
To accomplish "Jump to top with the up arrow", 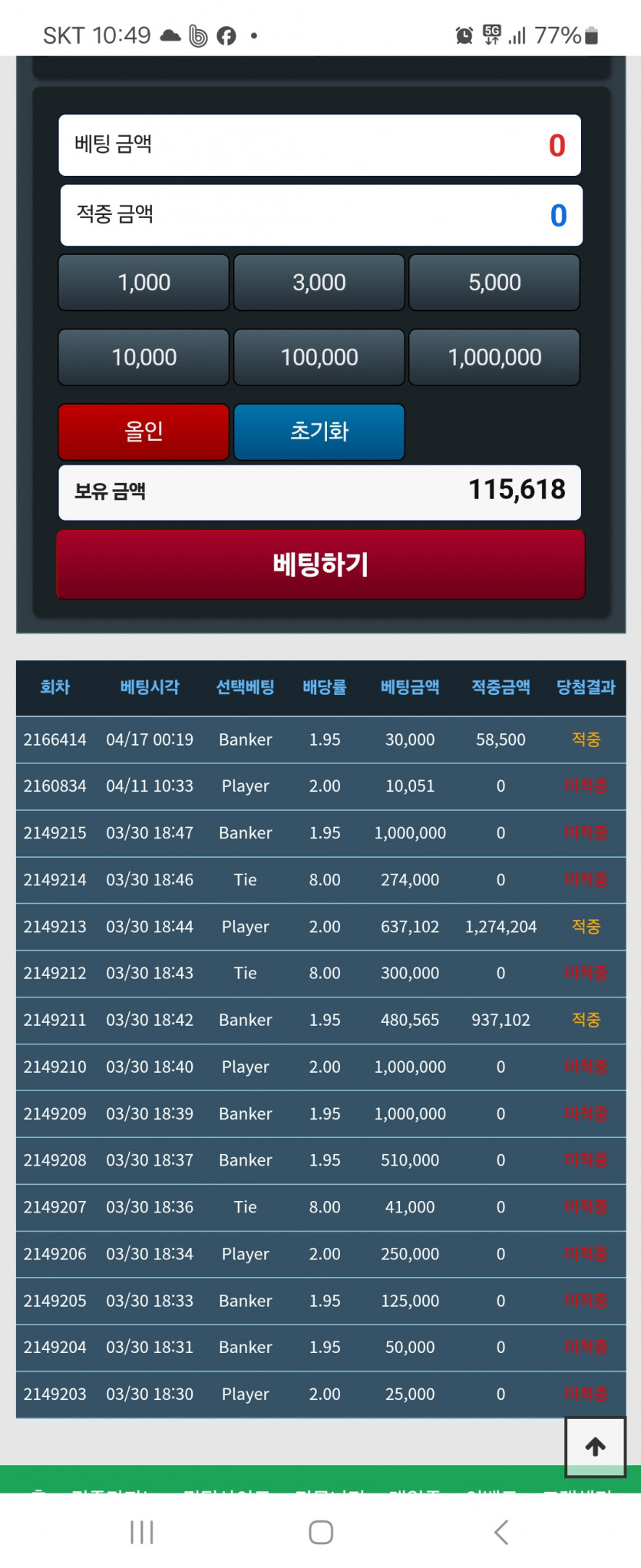I will 595,1447.
